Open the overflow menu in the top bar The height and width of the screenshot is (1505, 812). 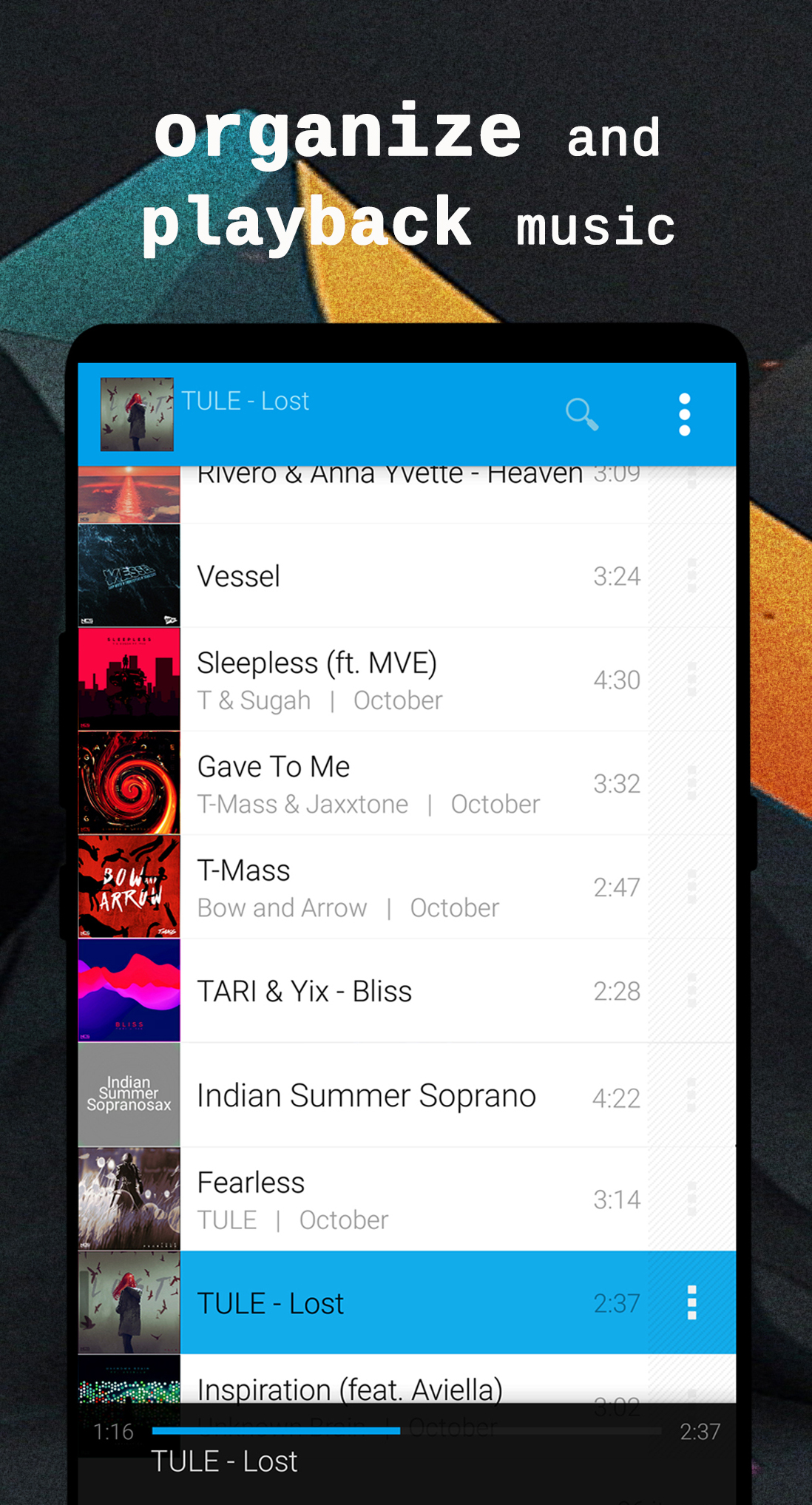[684, 414]
